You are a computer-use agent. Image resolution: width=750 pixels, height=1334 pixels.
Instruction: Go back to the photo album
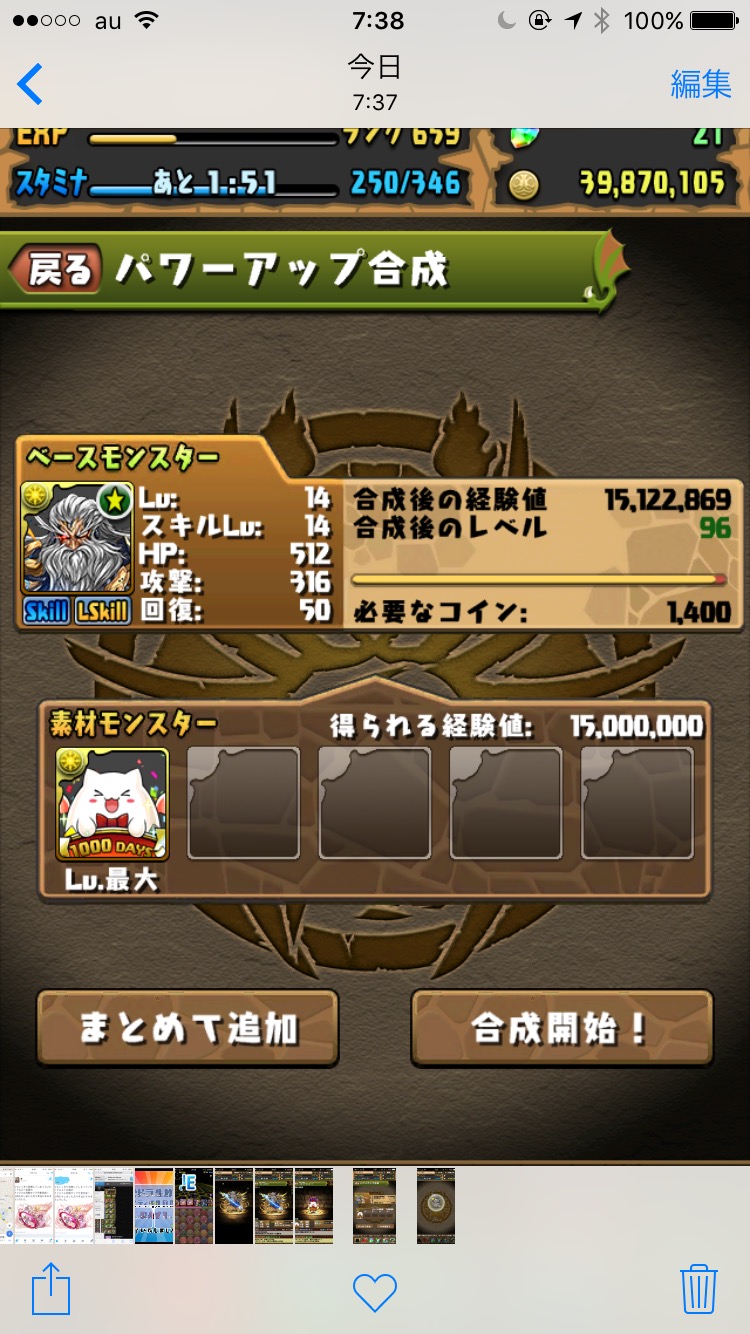tap(30, 84)
